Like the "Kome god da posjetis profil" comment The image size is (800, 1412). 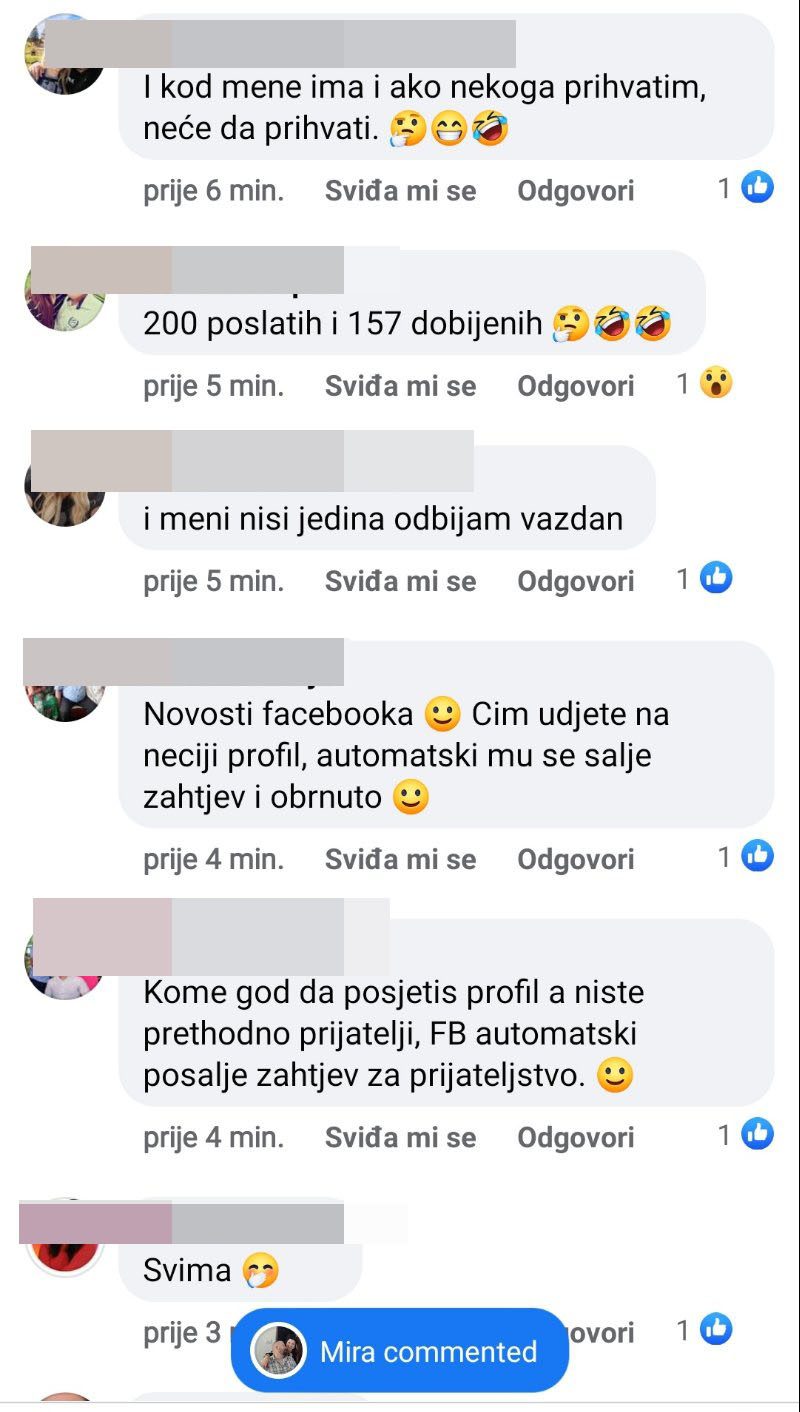[x=400, y=1137]
